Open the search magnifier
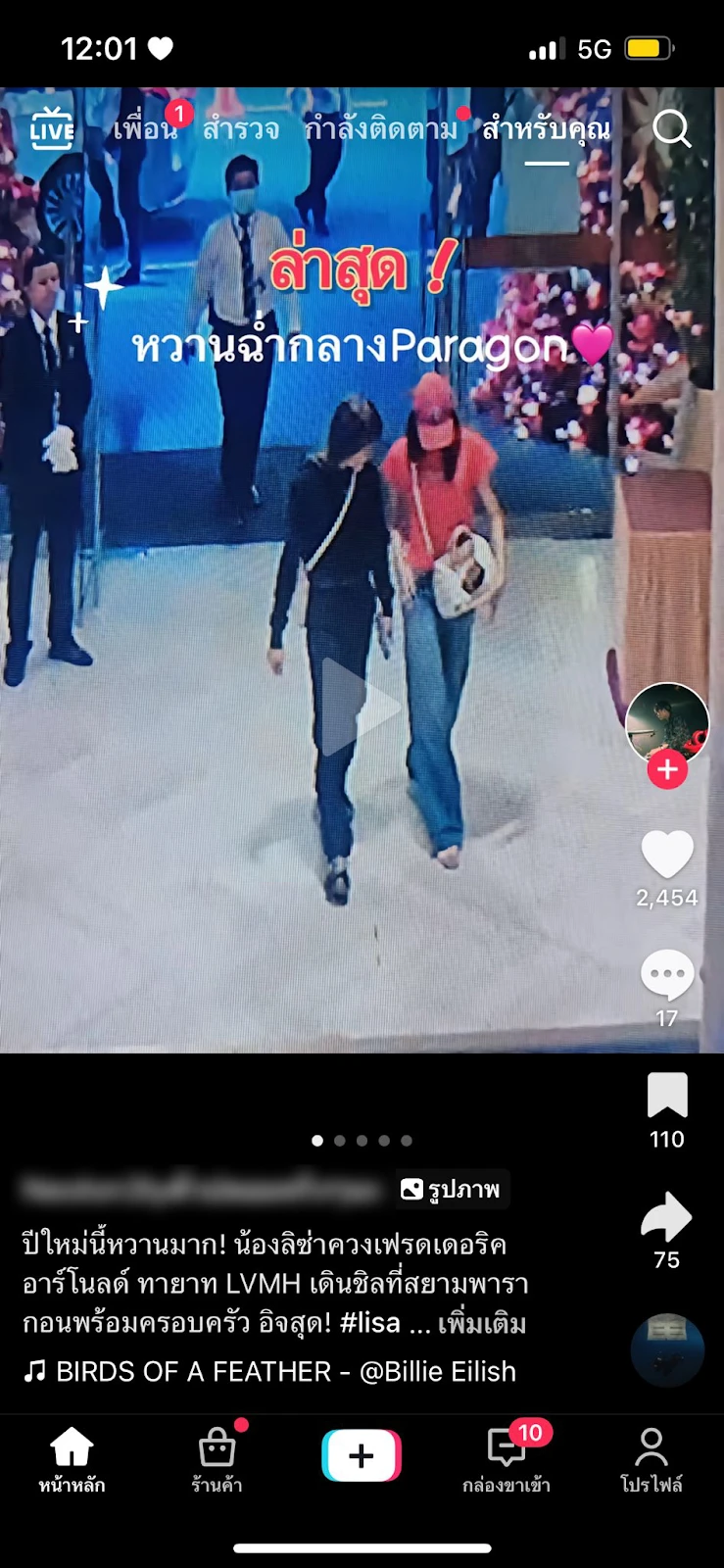This screenshot has height=1568, width=724. pos(672,128)
